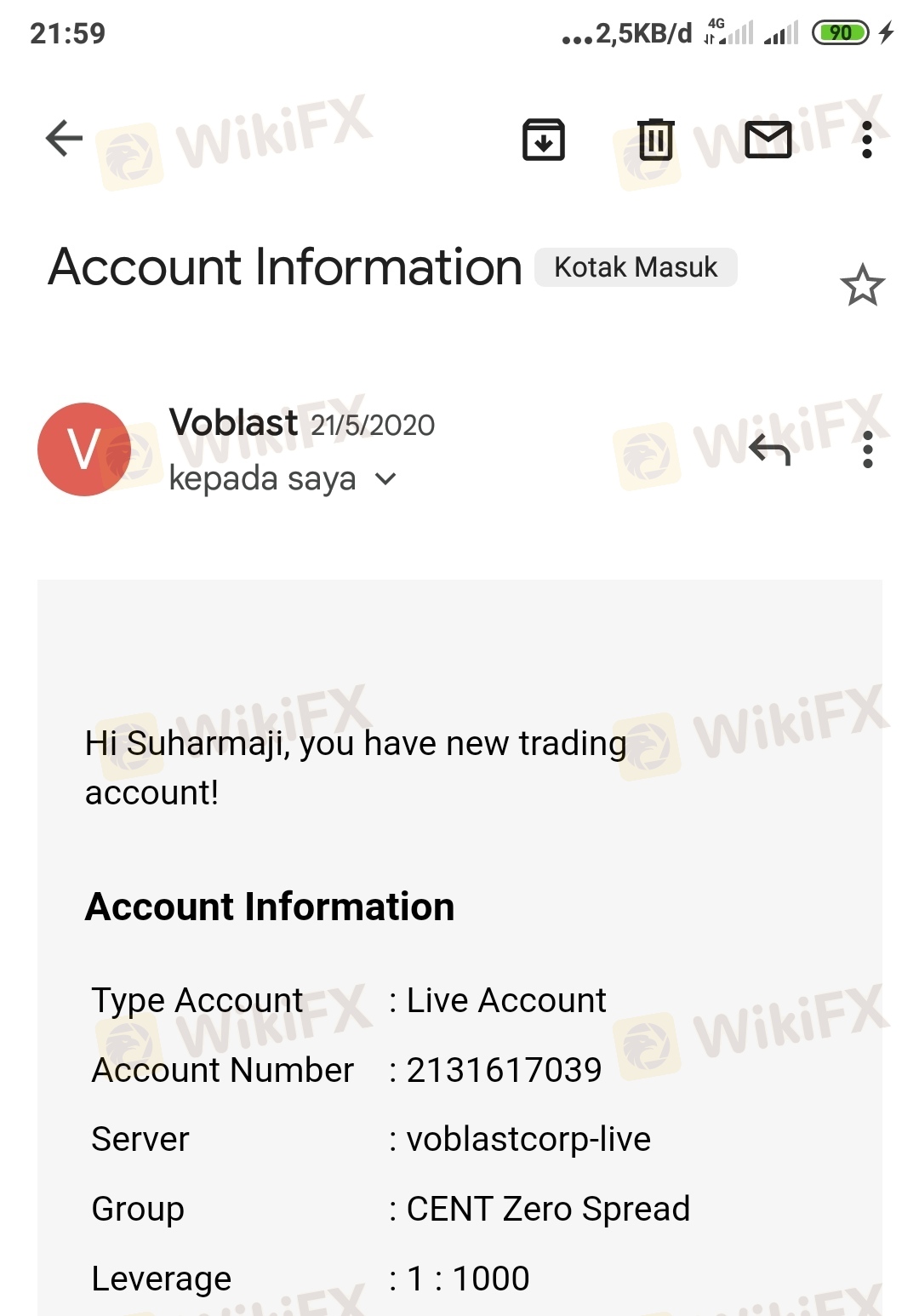Archive this email
Image resolution: width=919 pixels, height=1316 pixels.
coord(543,140)
